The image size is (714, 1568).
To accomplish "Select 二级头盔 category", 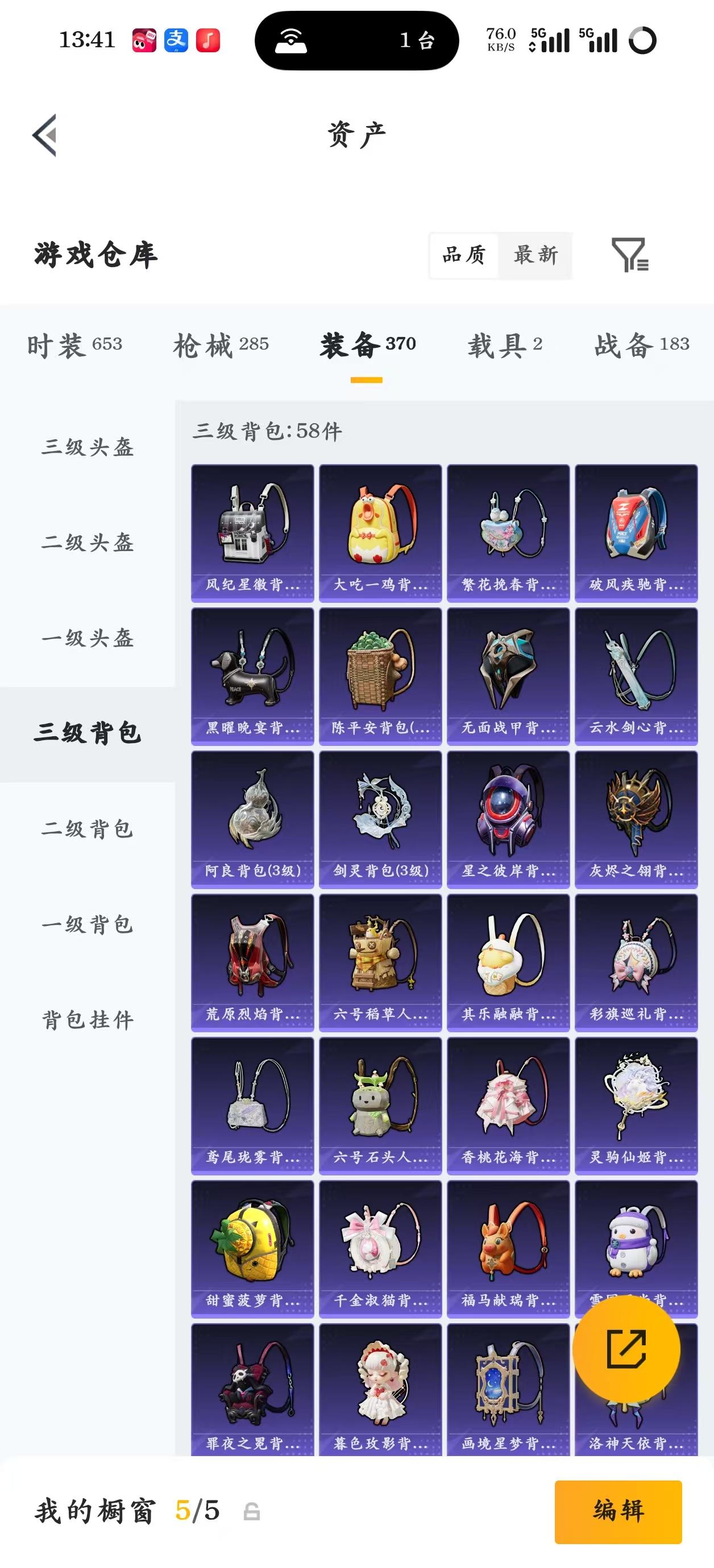I will coord(87,543).
